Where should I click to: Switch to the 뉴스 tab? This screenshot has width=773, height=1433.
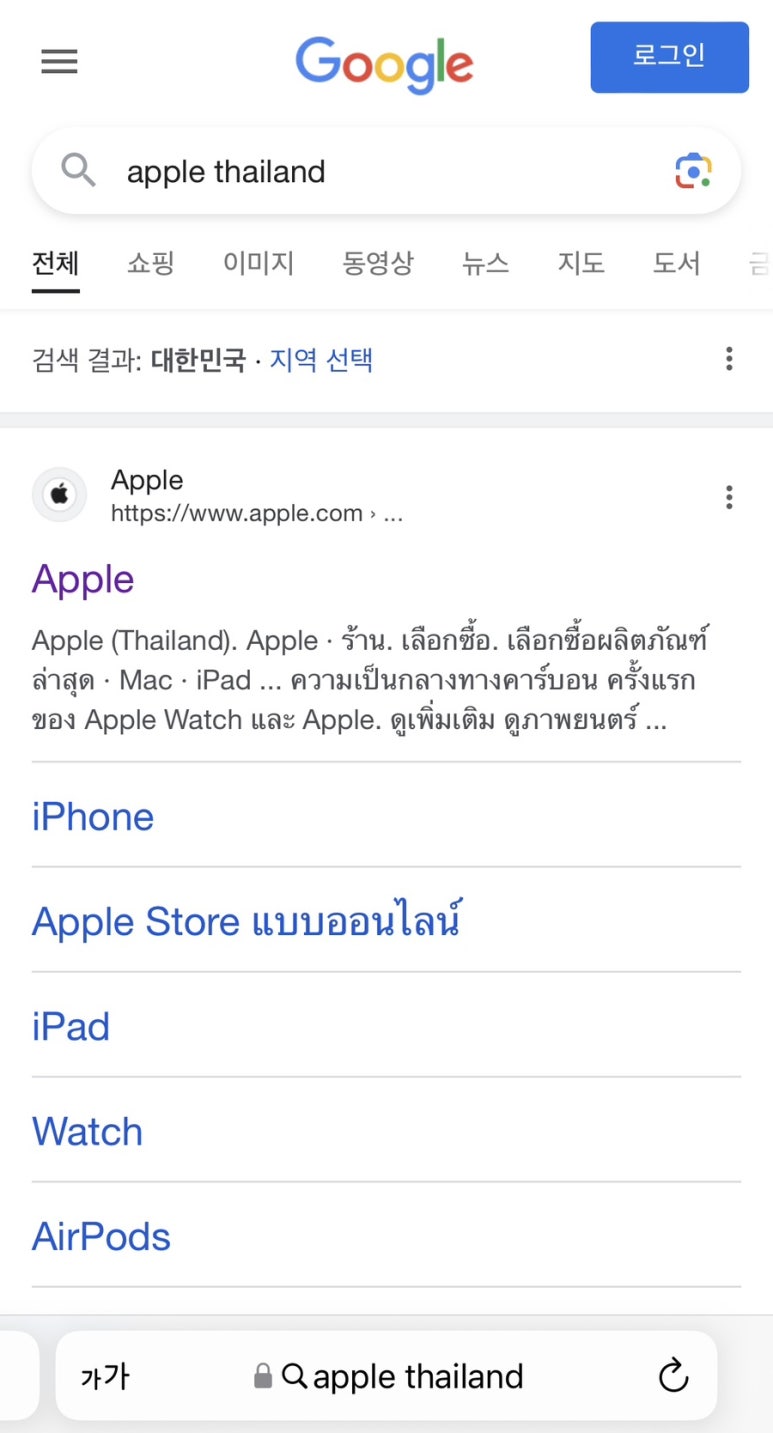coord(485,263)
